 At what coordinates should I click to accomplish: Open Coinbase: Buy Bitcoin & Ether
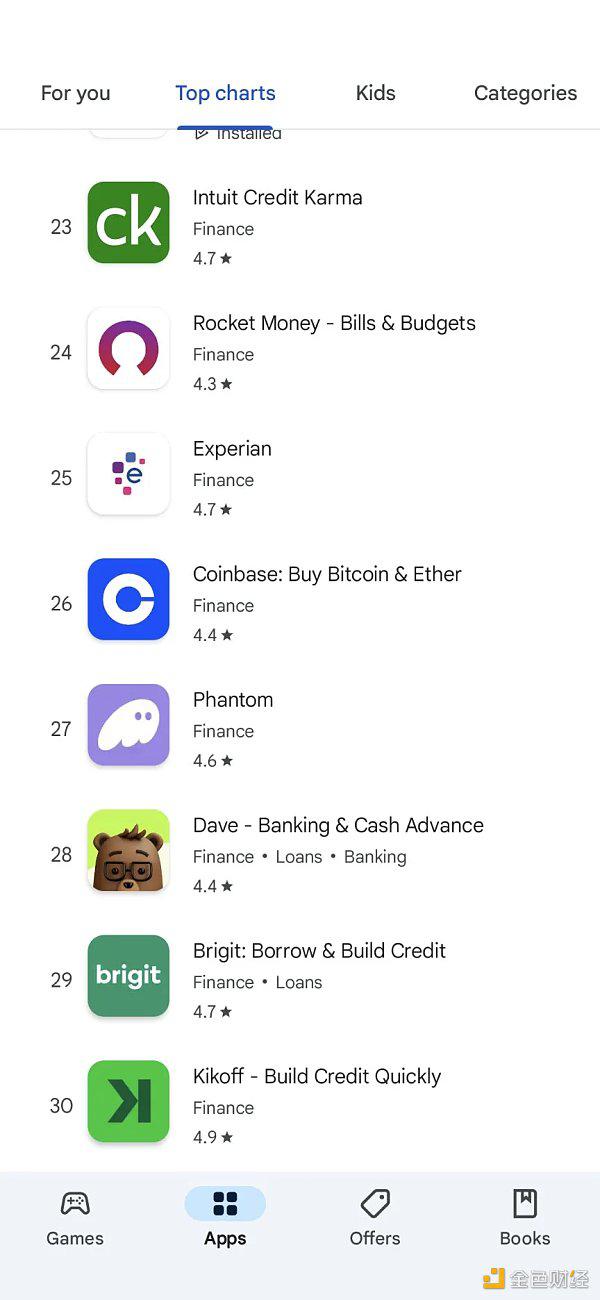(x=300, y=600)
